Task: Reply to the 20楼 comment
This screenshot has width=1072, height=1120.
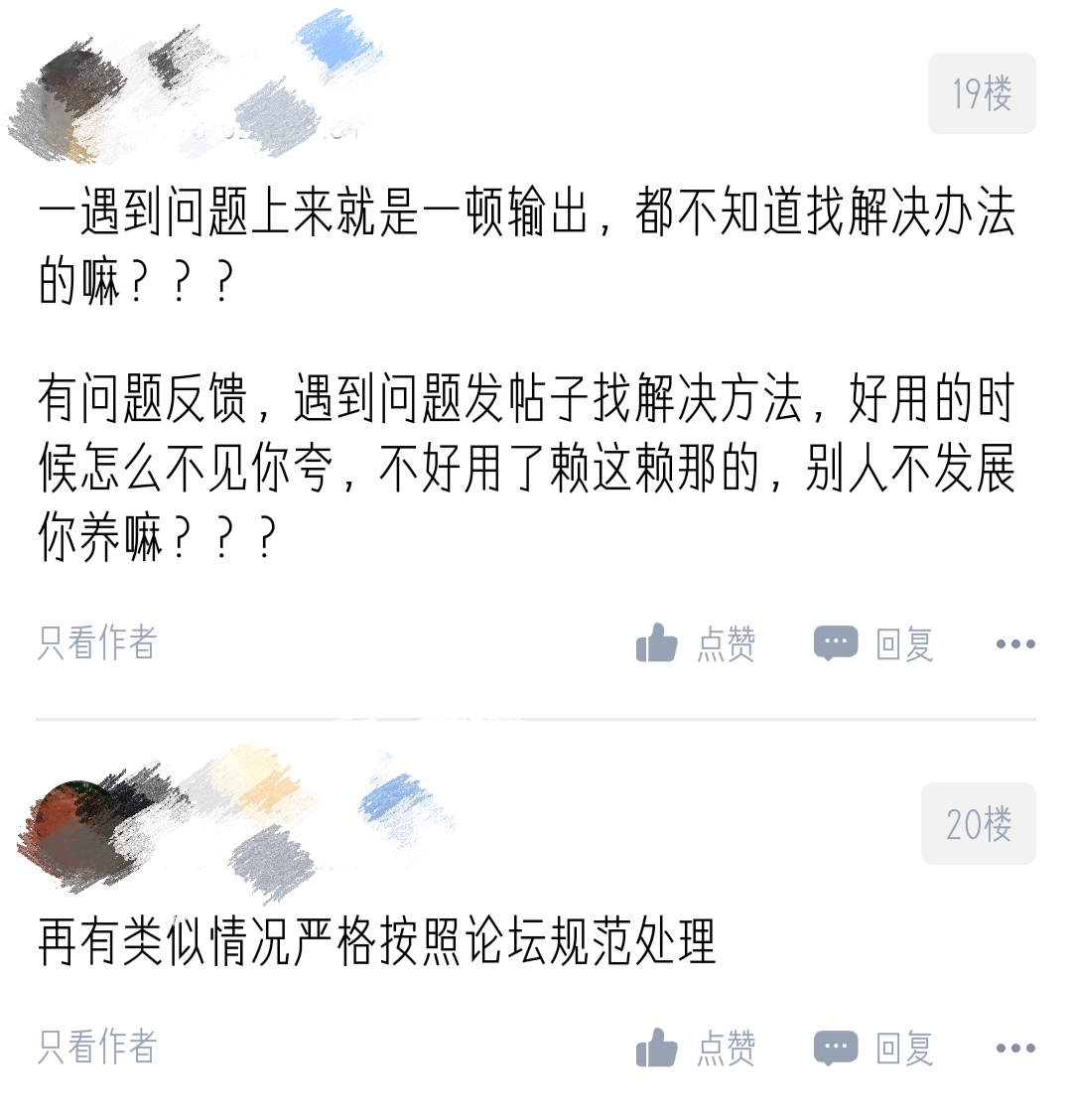Action: [874, 1048]
